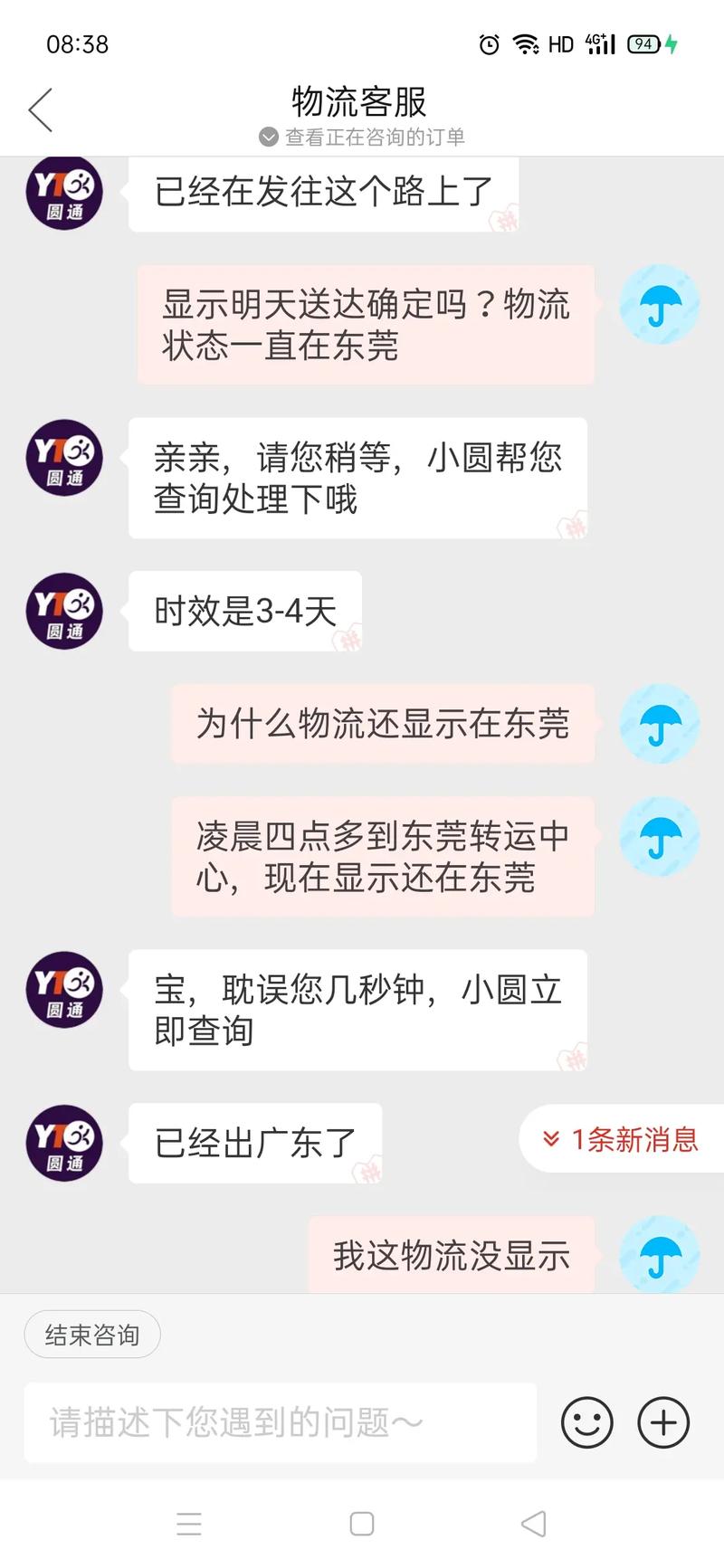Select the message bubble '时效是3-4天'
Viewport: 724px width, 1568px height.
pos(245,611)
